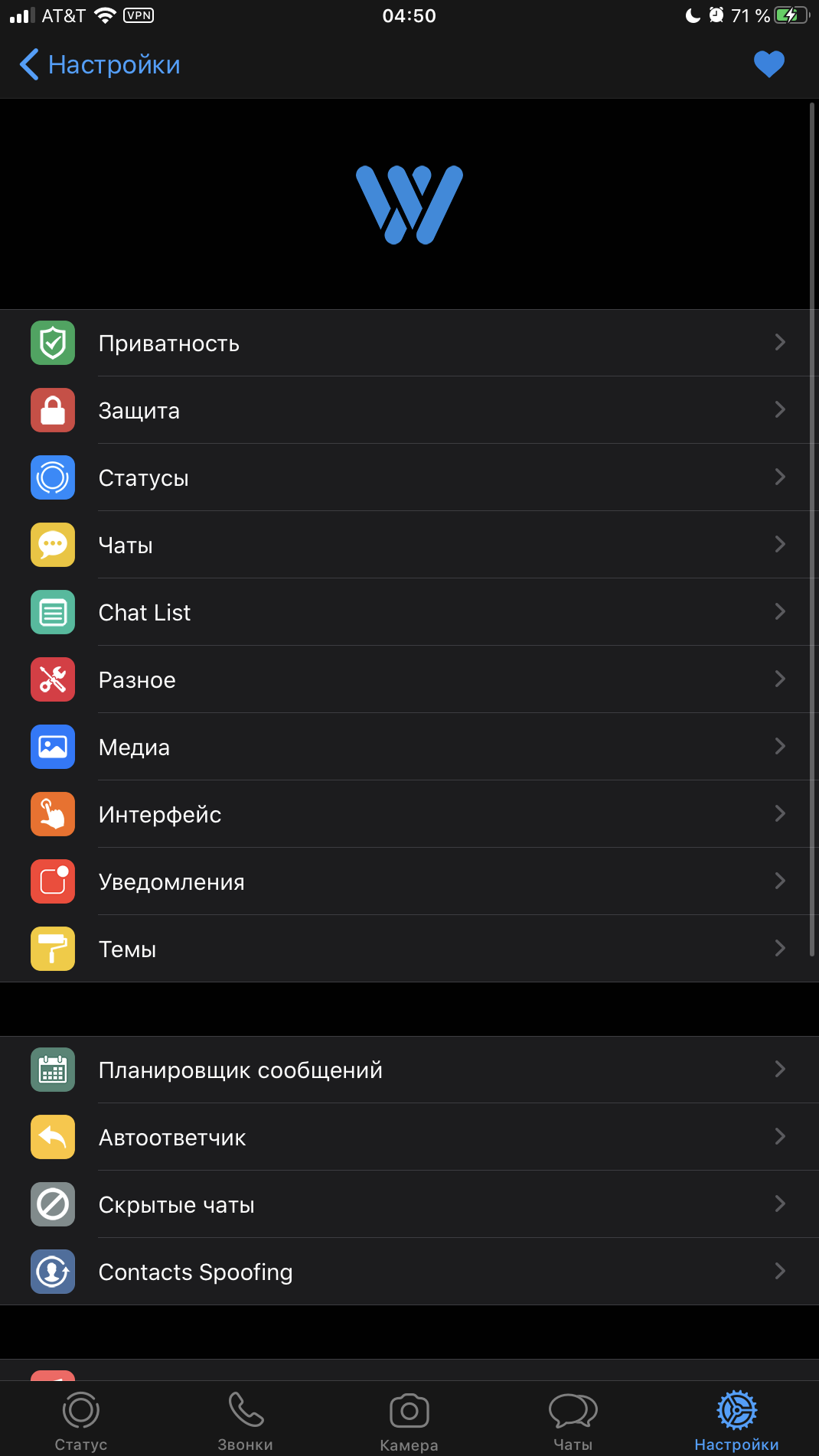
Task: Open Автоответчик settings
Action: click(x=409, y=1137)
